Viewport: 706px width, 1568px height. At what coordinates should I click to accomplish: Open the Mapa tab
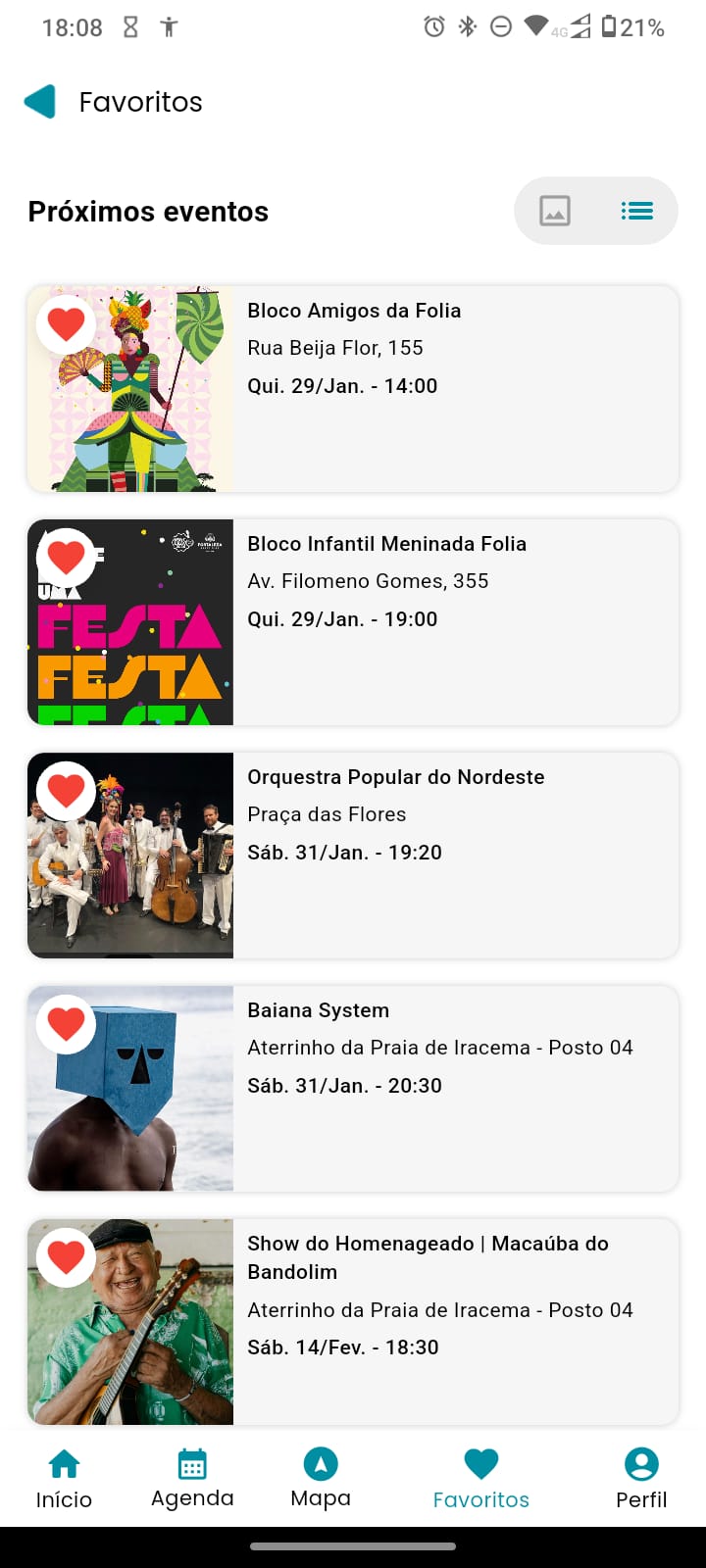coord(321,1479)
